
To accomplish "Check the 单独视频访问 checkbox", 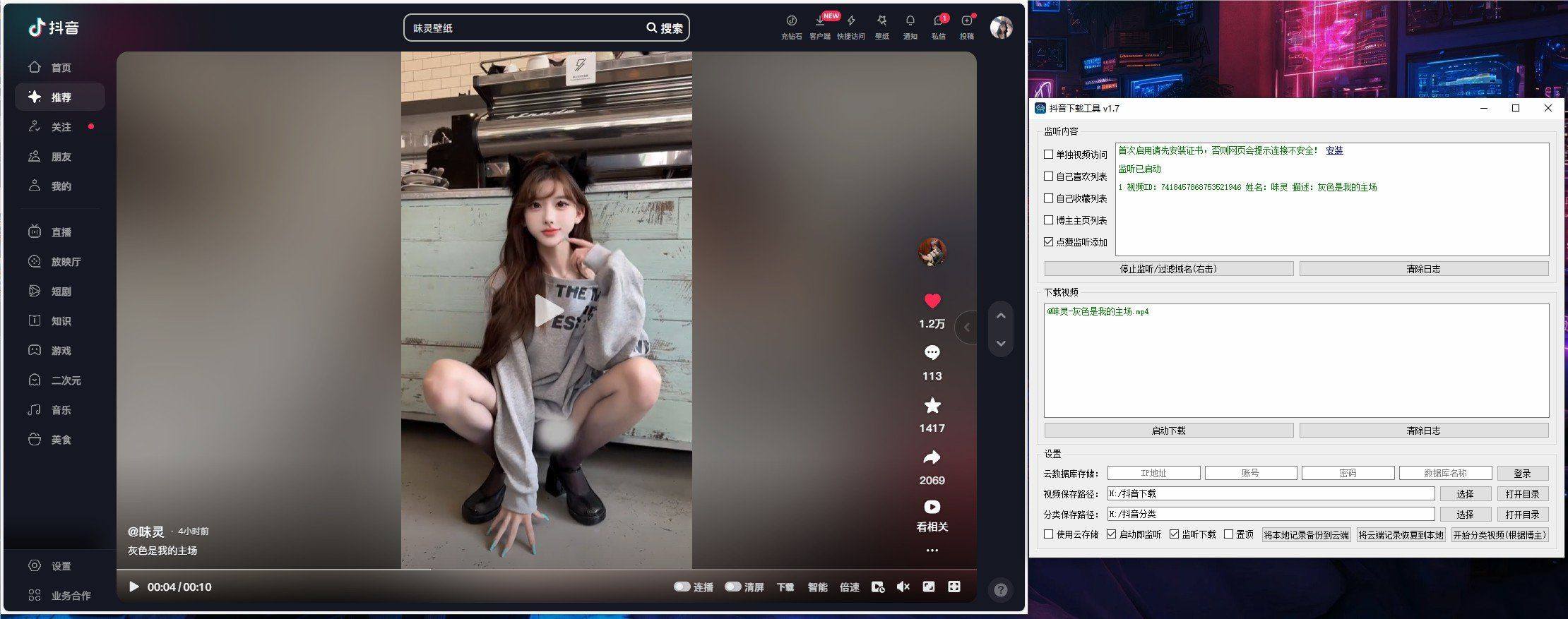I will click(x=1049, y=154).
